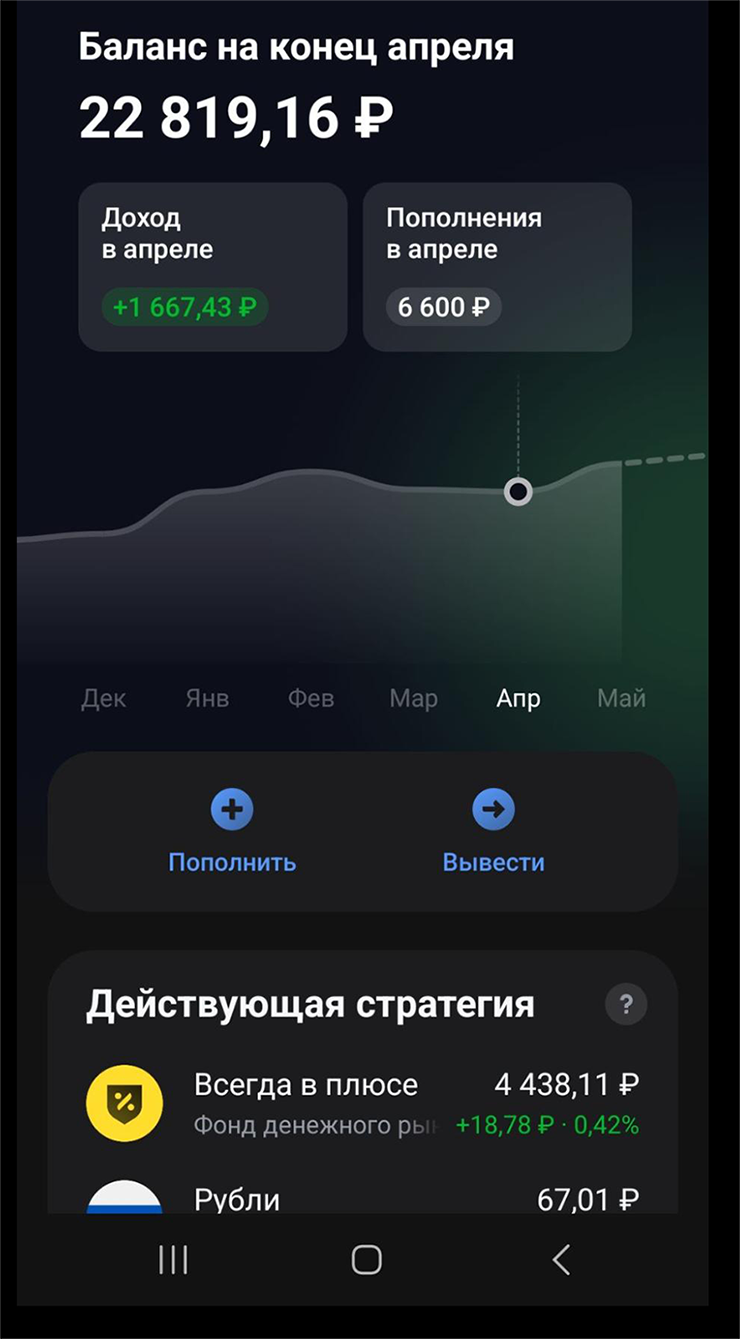The height and width of the screenshot is (1339, 740).
Task: Open the help question mark icon
Action: point(626,1004)
